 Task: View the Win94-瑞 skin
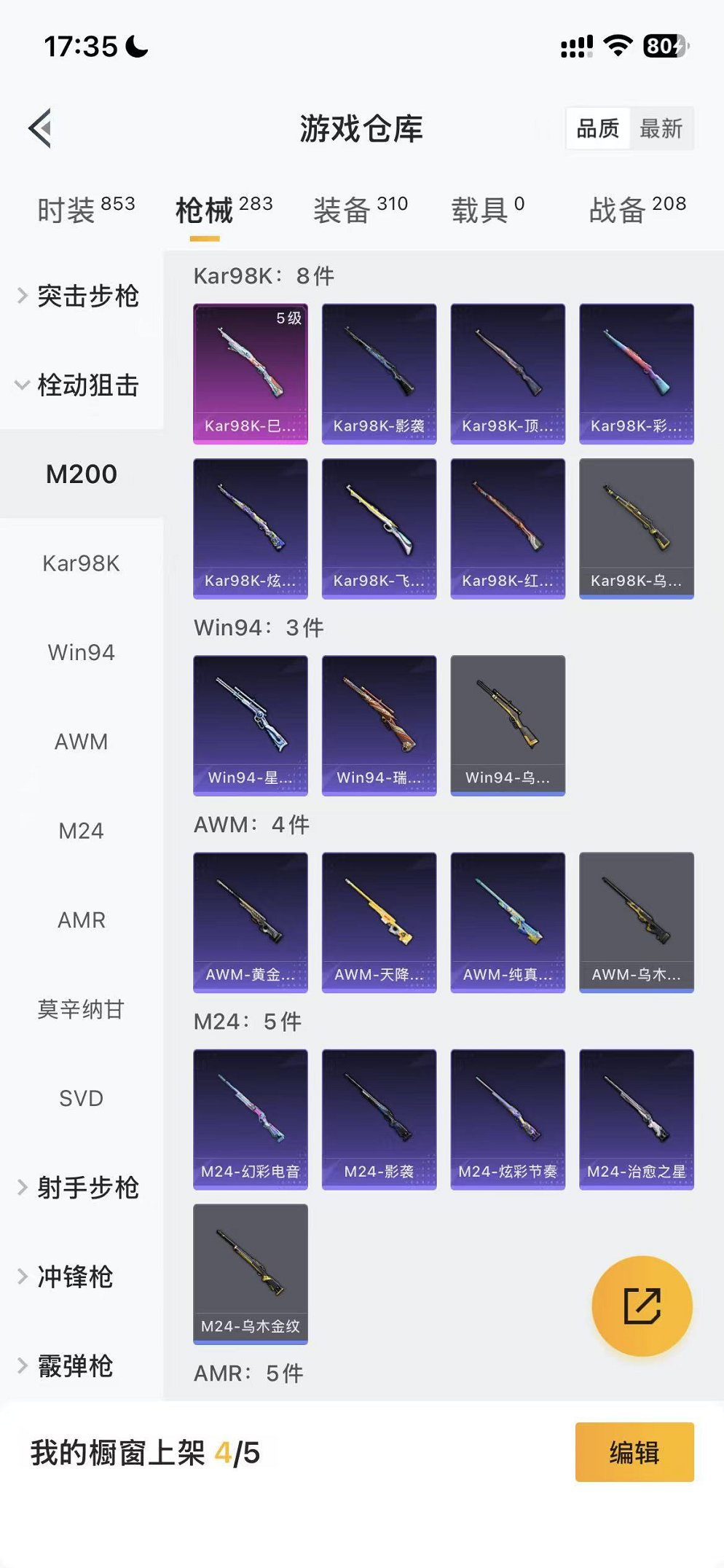tap(379, 725)
